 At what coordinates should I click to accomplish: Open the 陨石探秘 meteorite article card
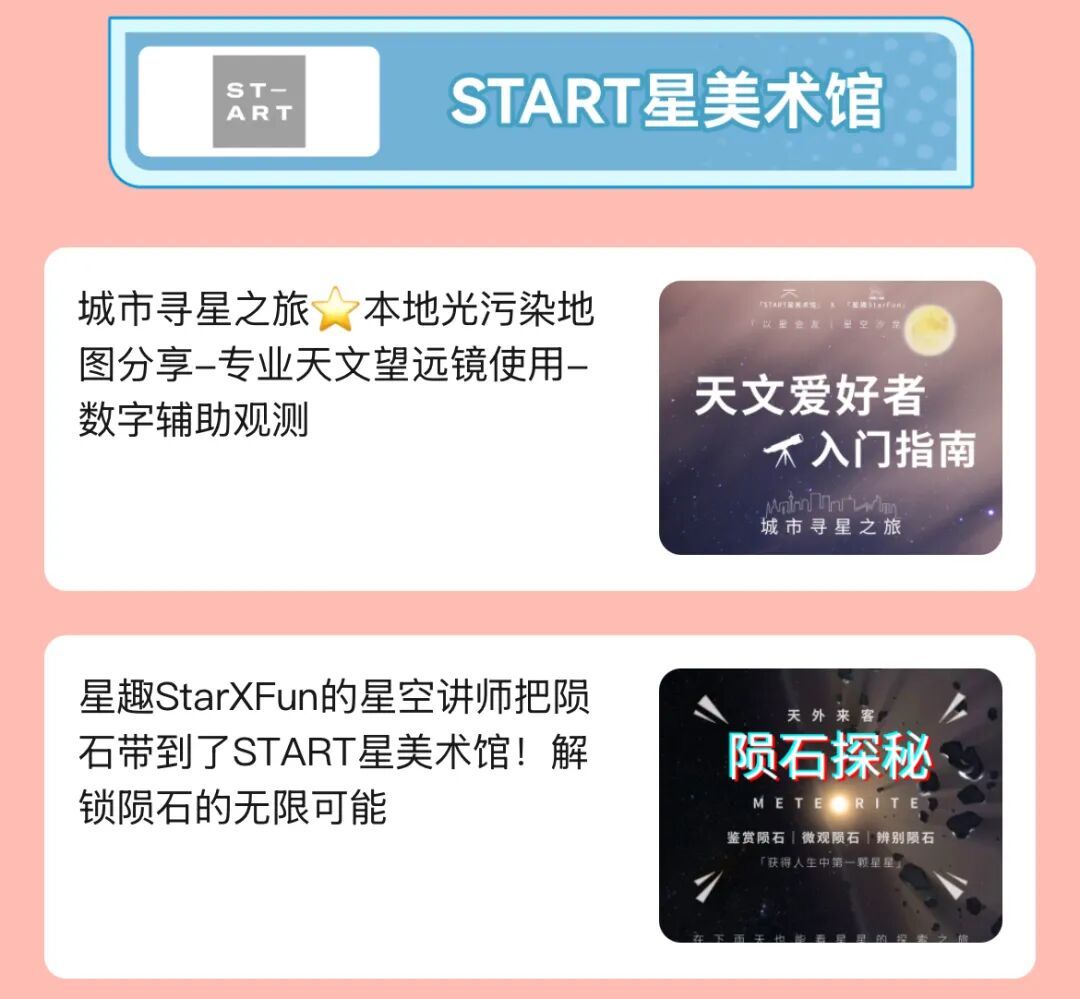tap(539, 805)
